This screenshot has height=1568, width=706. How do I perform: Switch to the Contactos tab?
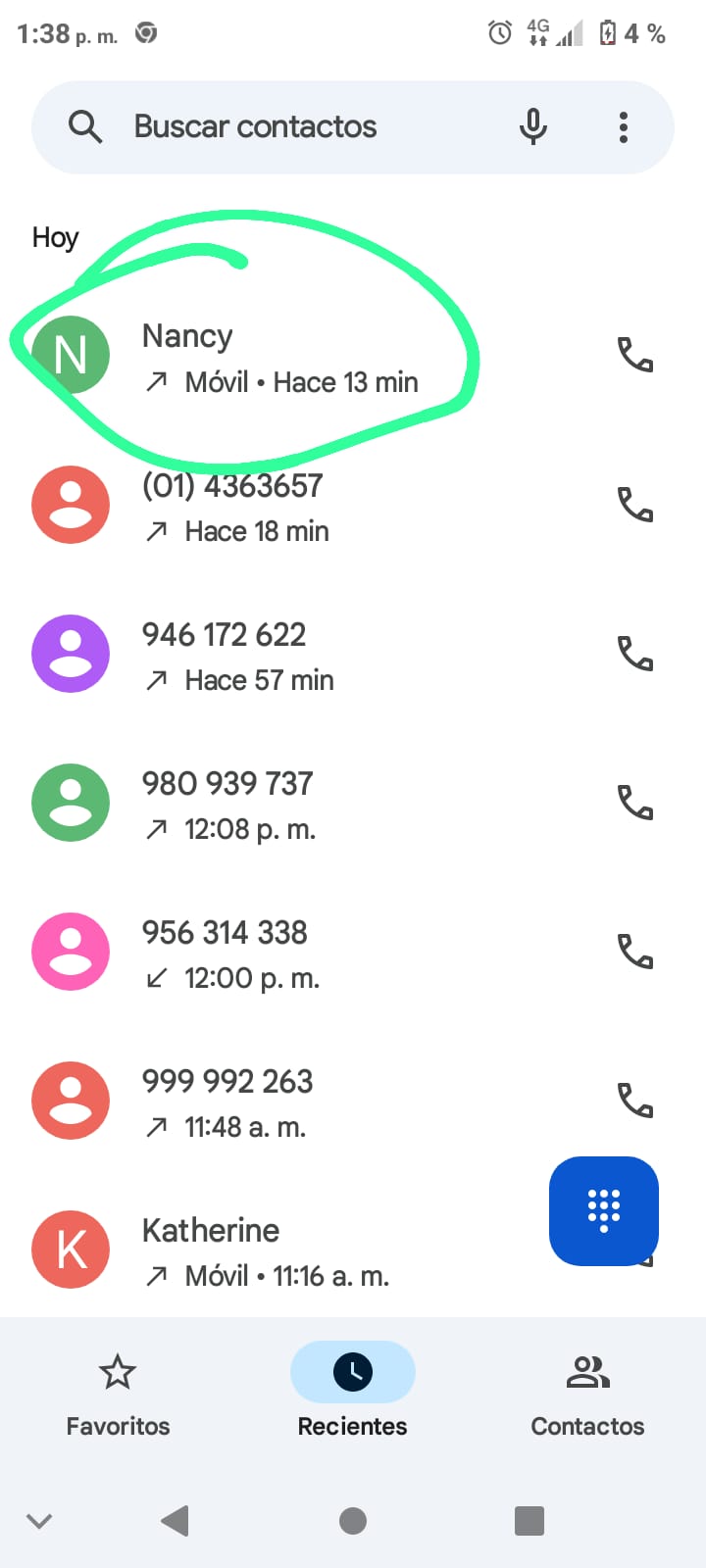click(x=587, y=1394)
